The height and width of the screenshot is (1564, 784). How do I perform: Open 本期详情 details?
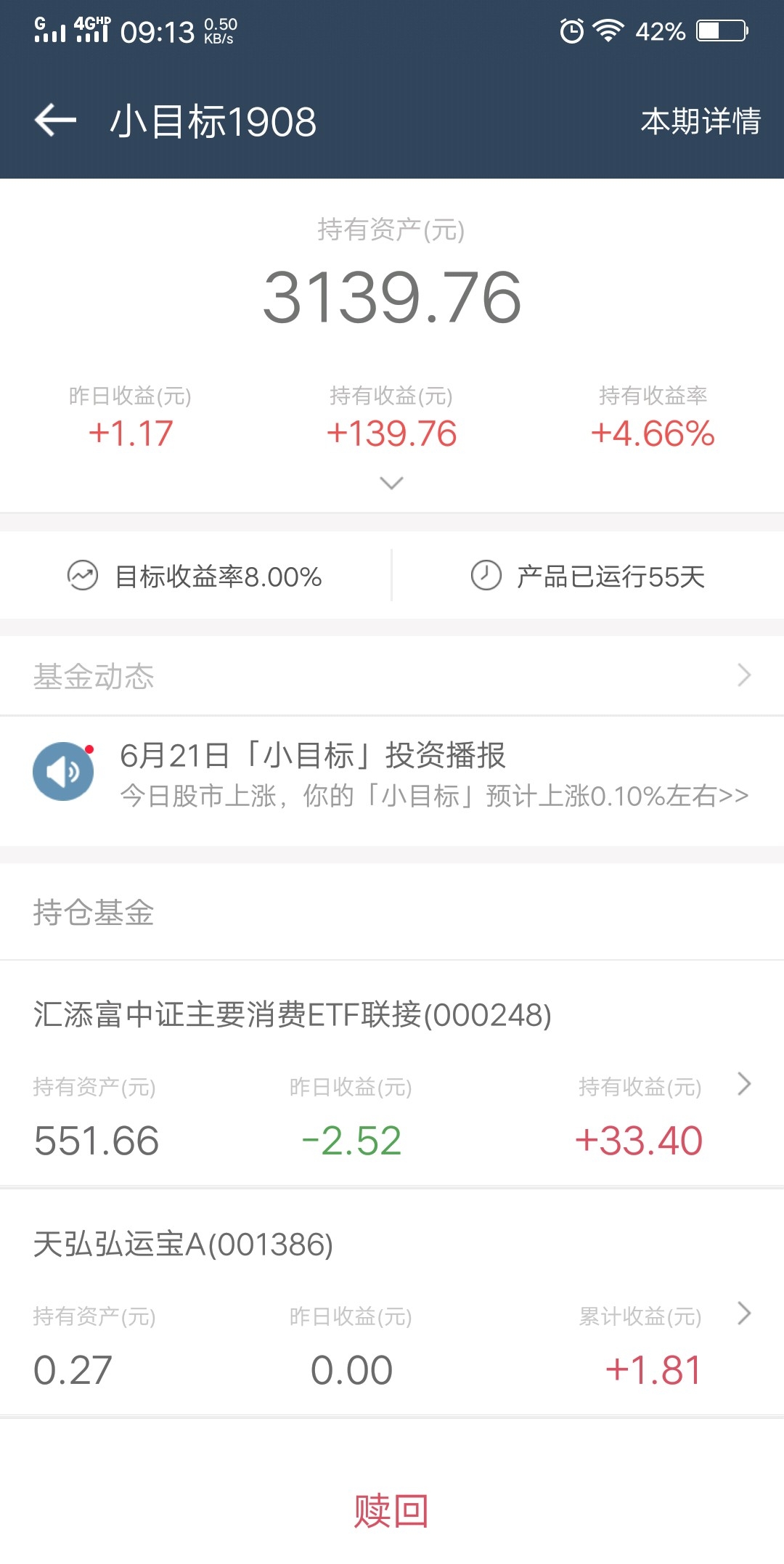[701, 121]
